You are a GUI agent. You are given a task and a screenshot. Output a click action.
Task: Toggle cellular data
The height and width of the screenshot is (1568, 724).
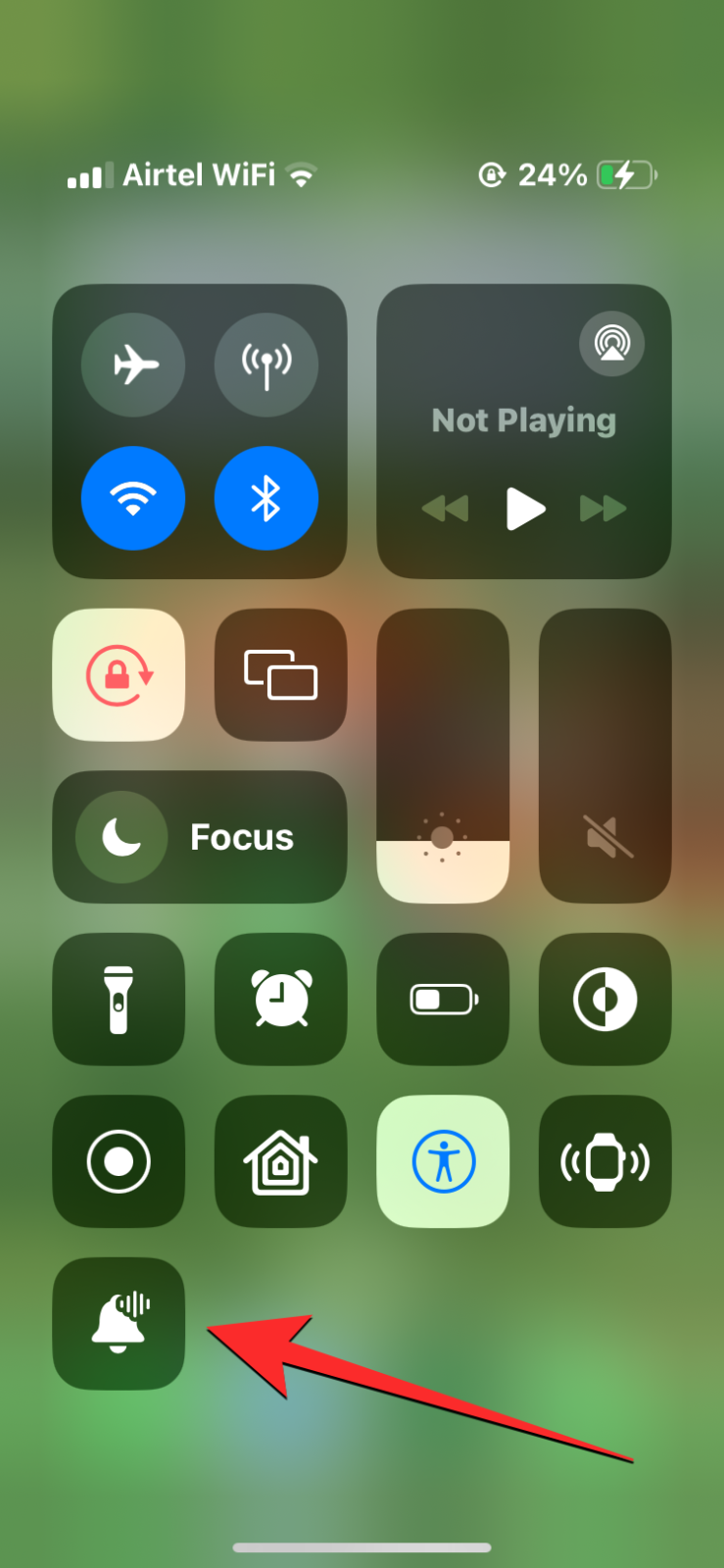pos(265,365)
